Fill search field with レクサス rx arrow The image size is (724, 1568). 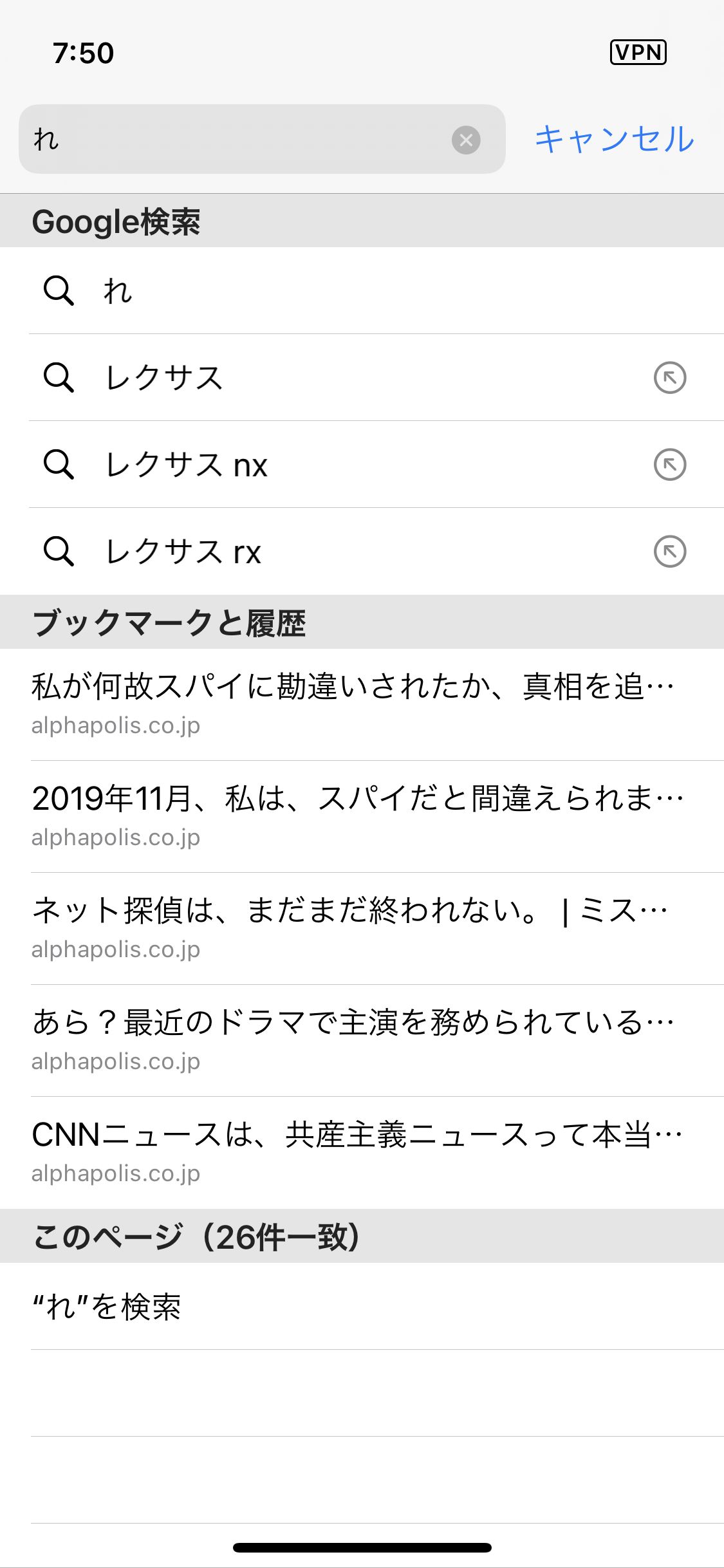point(670,552)
